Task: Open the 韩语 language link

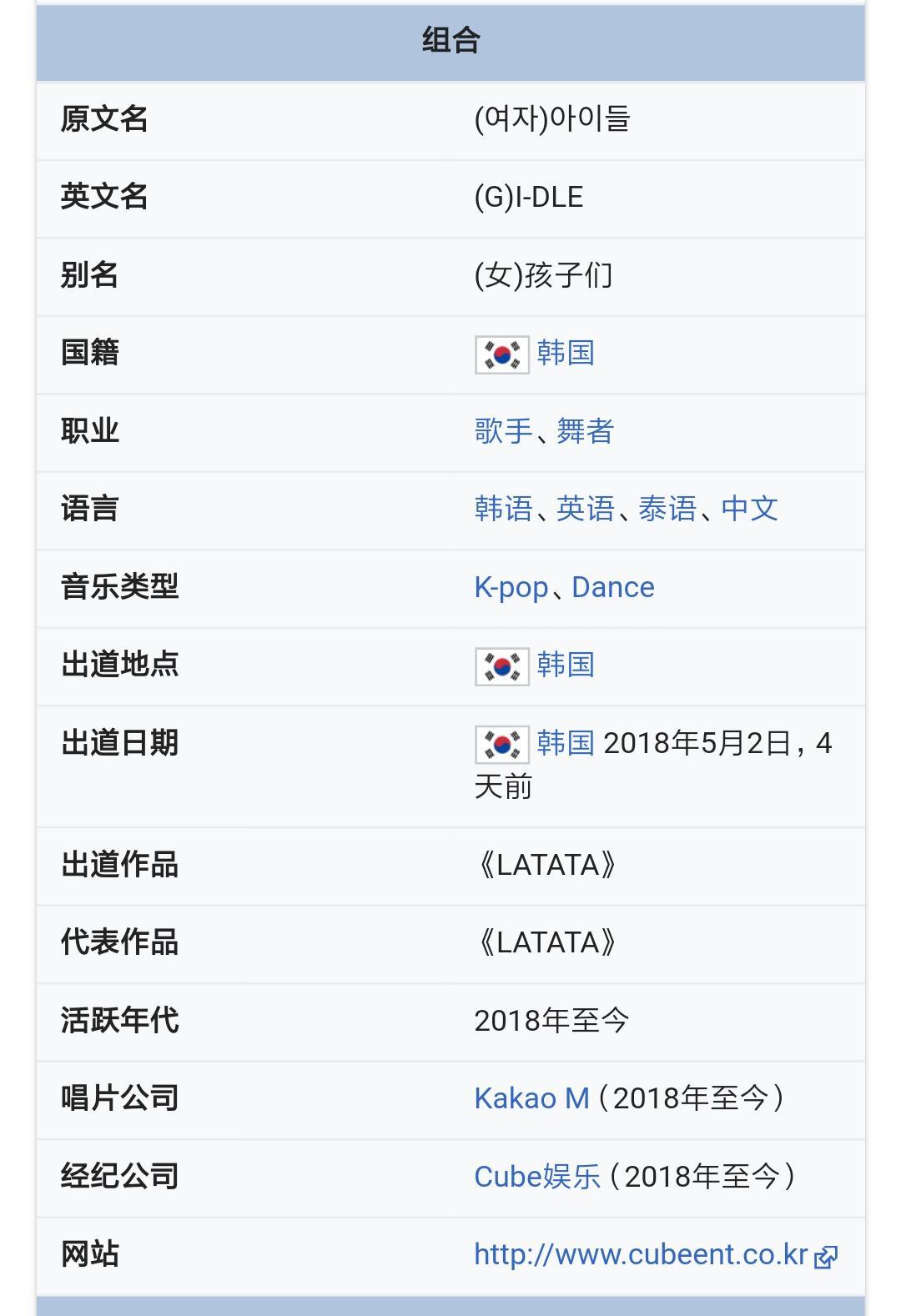Action: pos(503,509)
